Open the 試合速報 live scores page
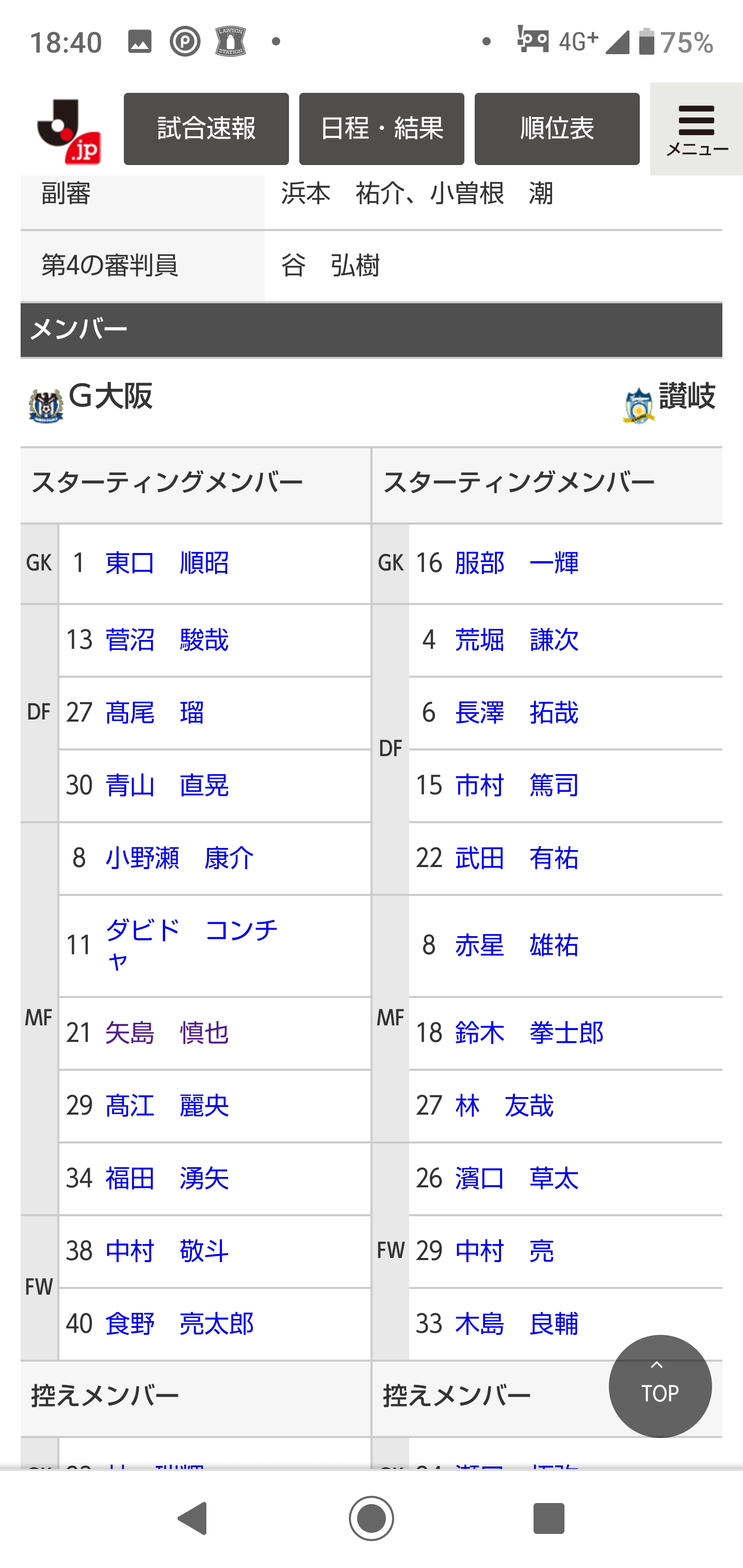Image resolution: width=743 pixels, height=1568 pixels. click(206, 128)
